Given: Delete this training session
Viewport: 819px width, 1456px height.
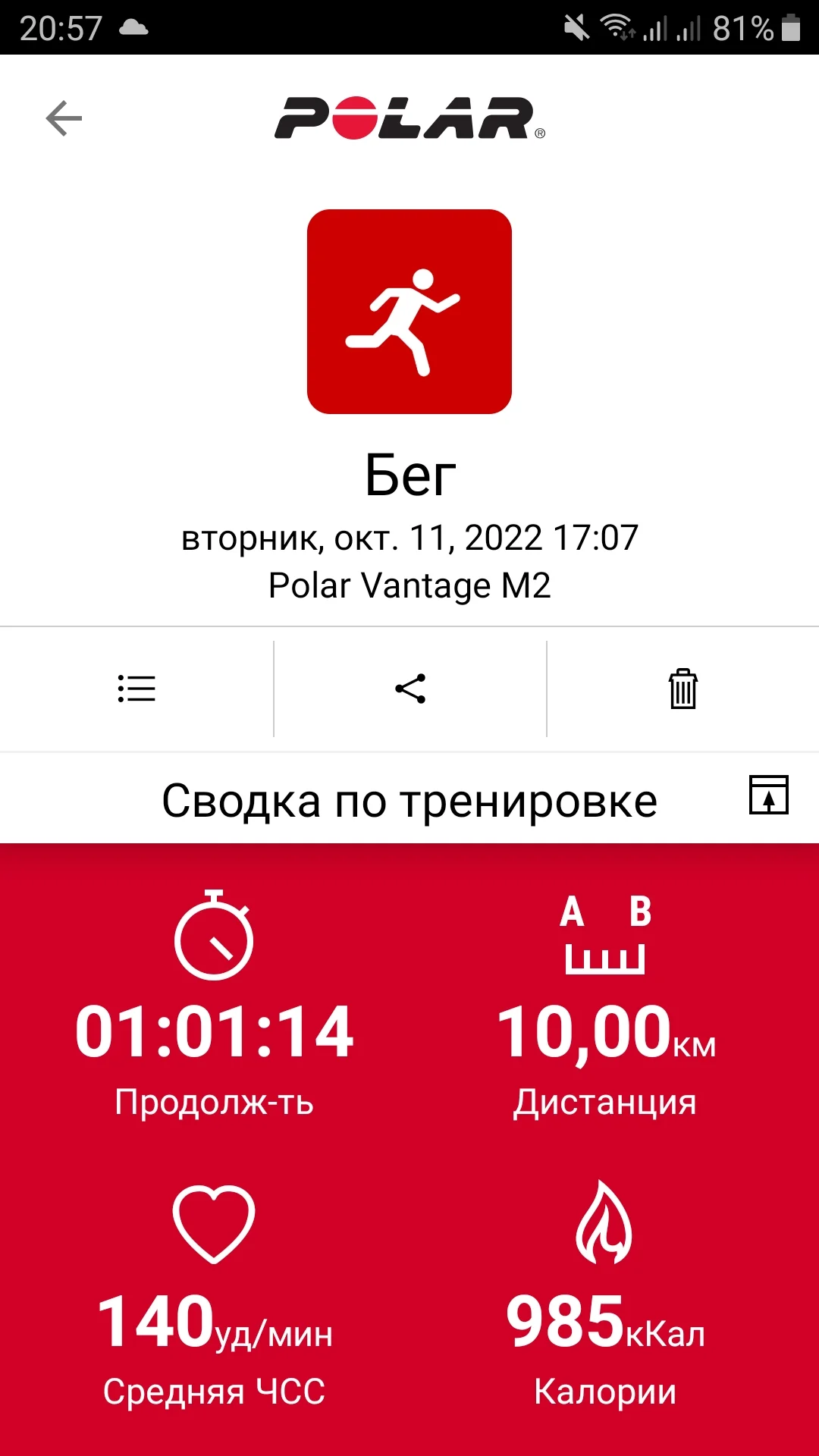Looking at the screenshot, I should 682,689.
